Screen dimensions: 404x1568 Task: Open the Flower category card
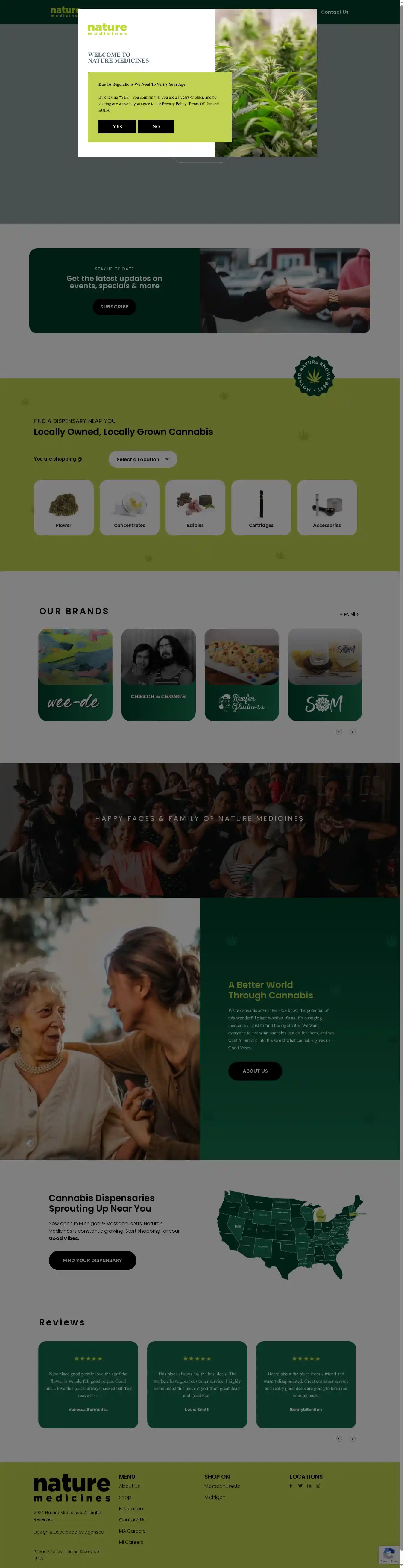(63, 508)
